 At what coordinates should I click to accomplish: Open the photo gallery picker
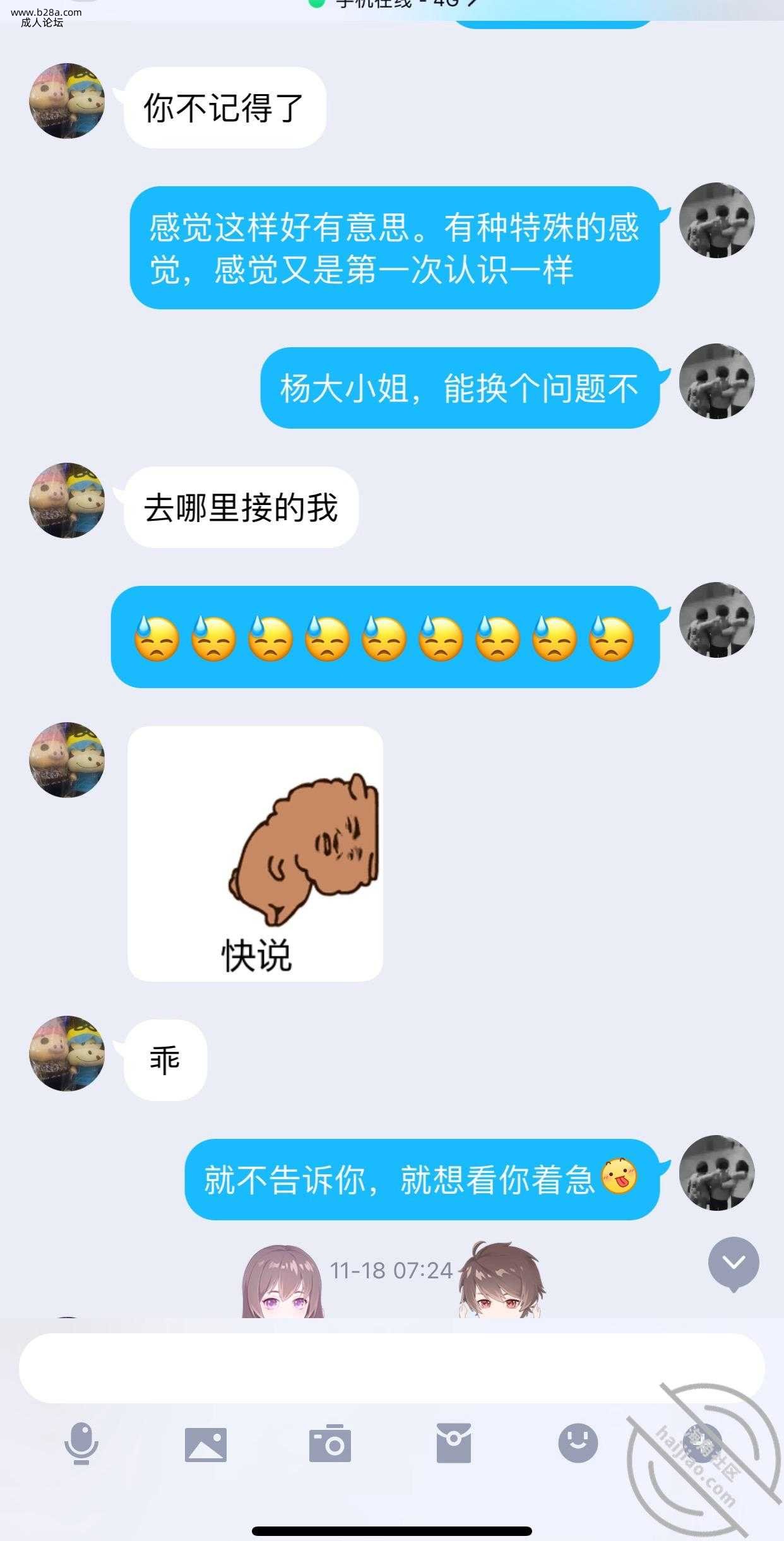206,1443
